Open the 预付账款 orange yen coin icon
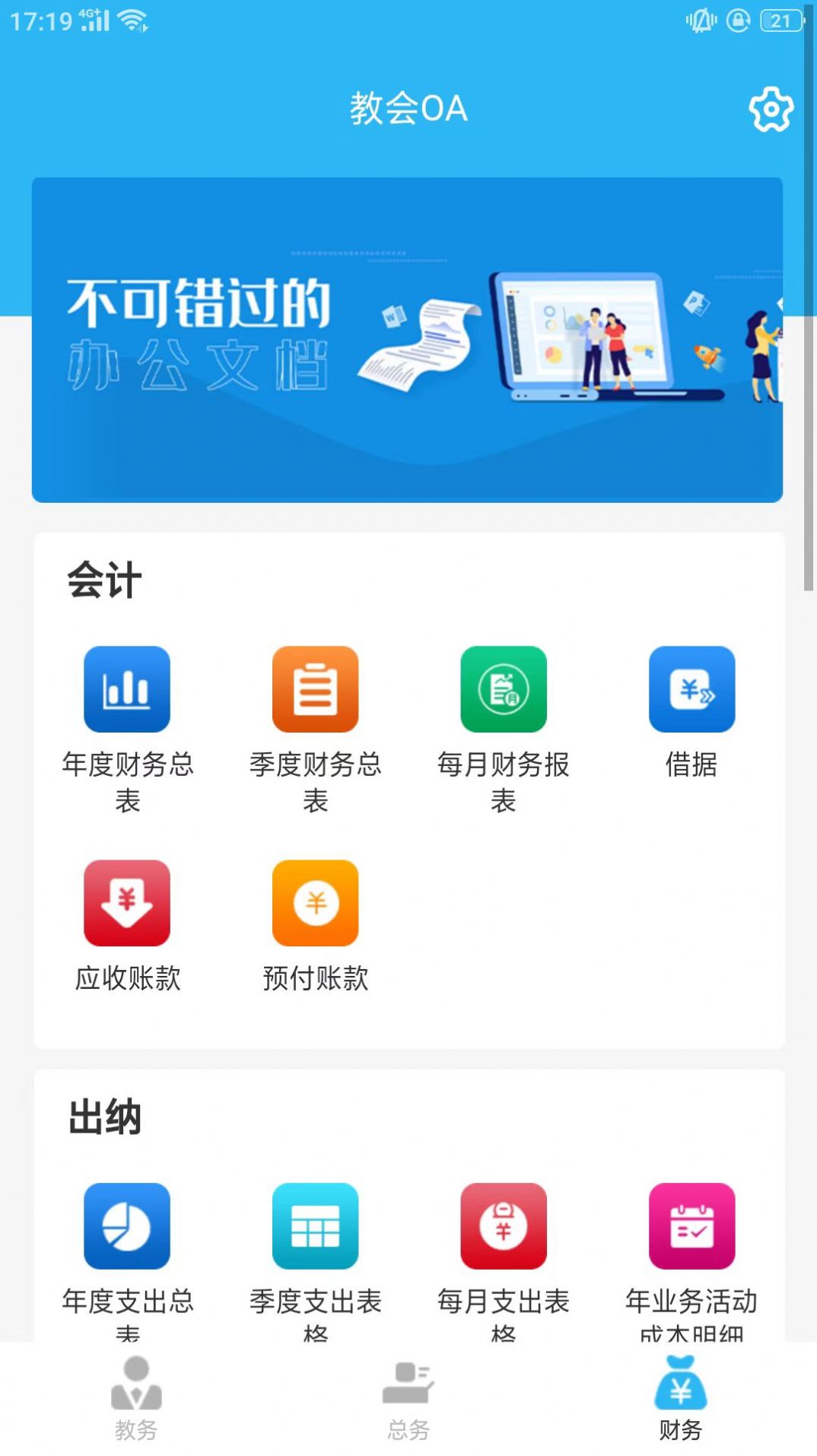The height and width of the screenshot is (1456, 817). 315,903
